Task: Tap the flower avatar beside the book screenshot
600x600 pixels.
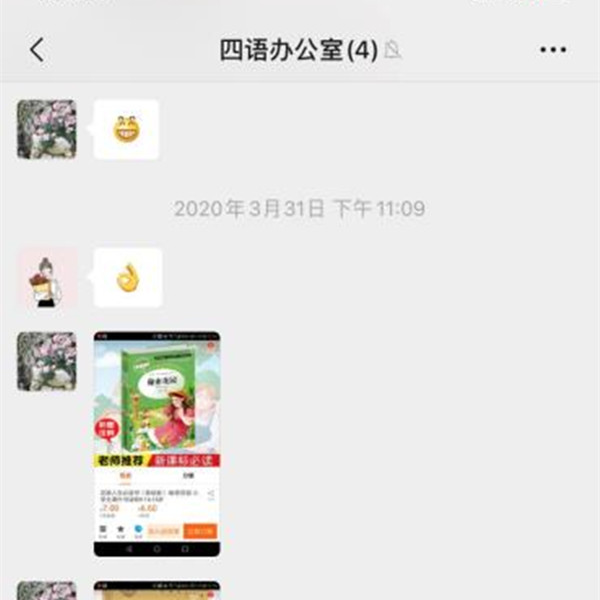Action: click(47, 362)
